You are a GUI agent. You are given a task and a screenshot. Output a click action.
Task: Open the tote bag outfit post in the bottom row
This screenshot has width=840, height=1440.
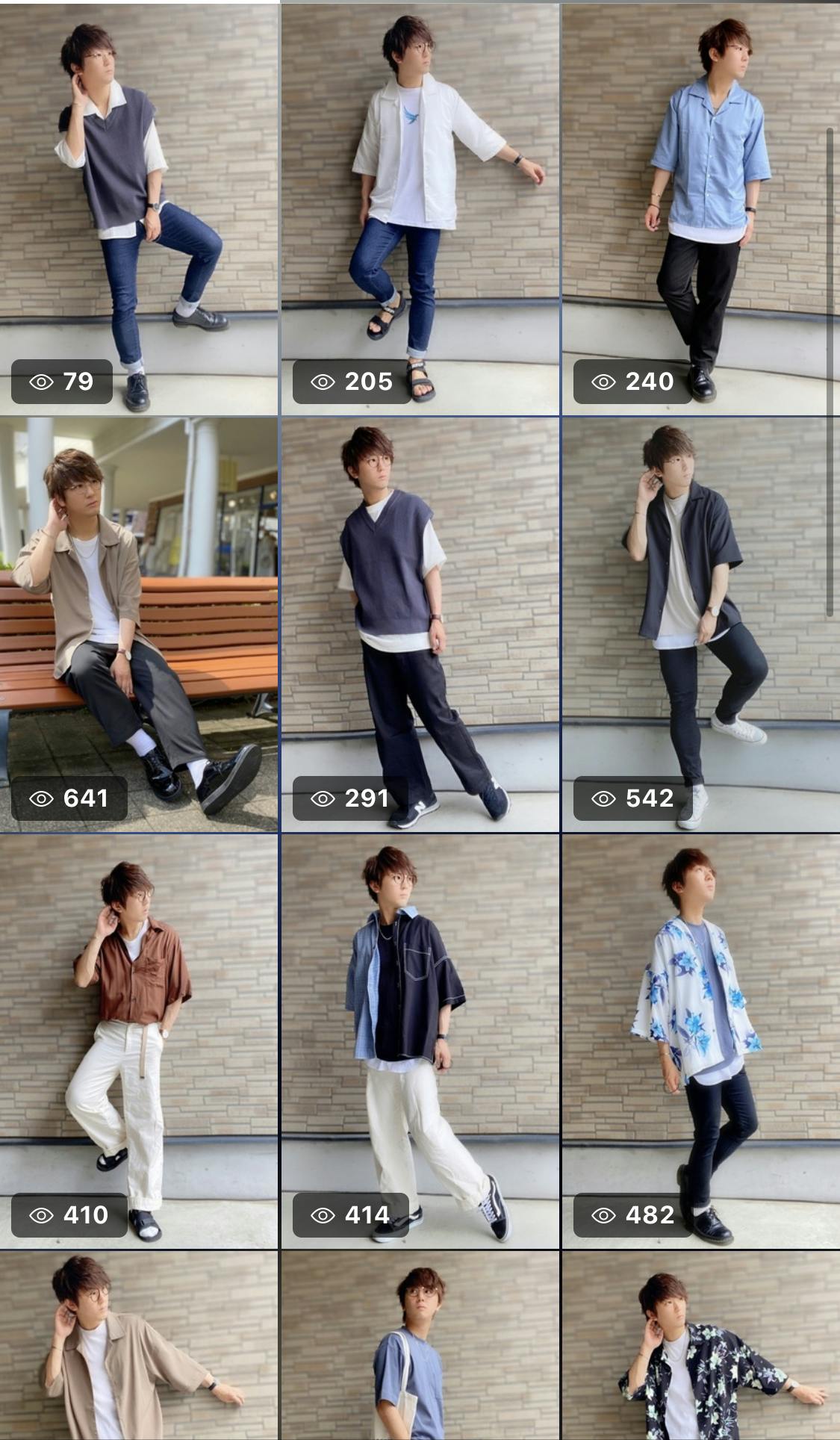tap(420, 1345)
